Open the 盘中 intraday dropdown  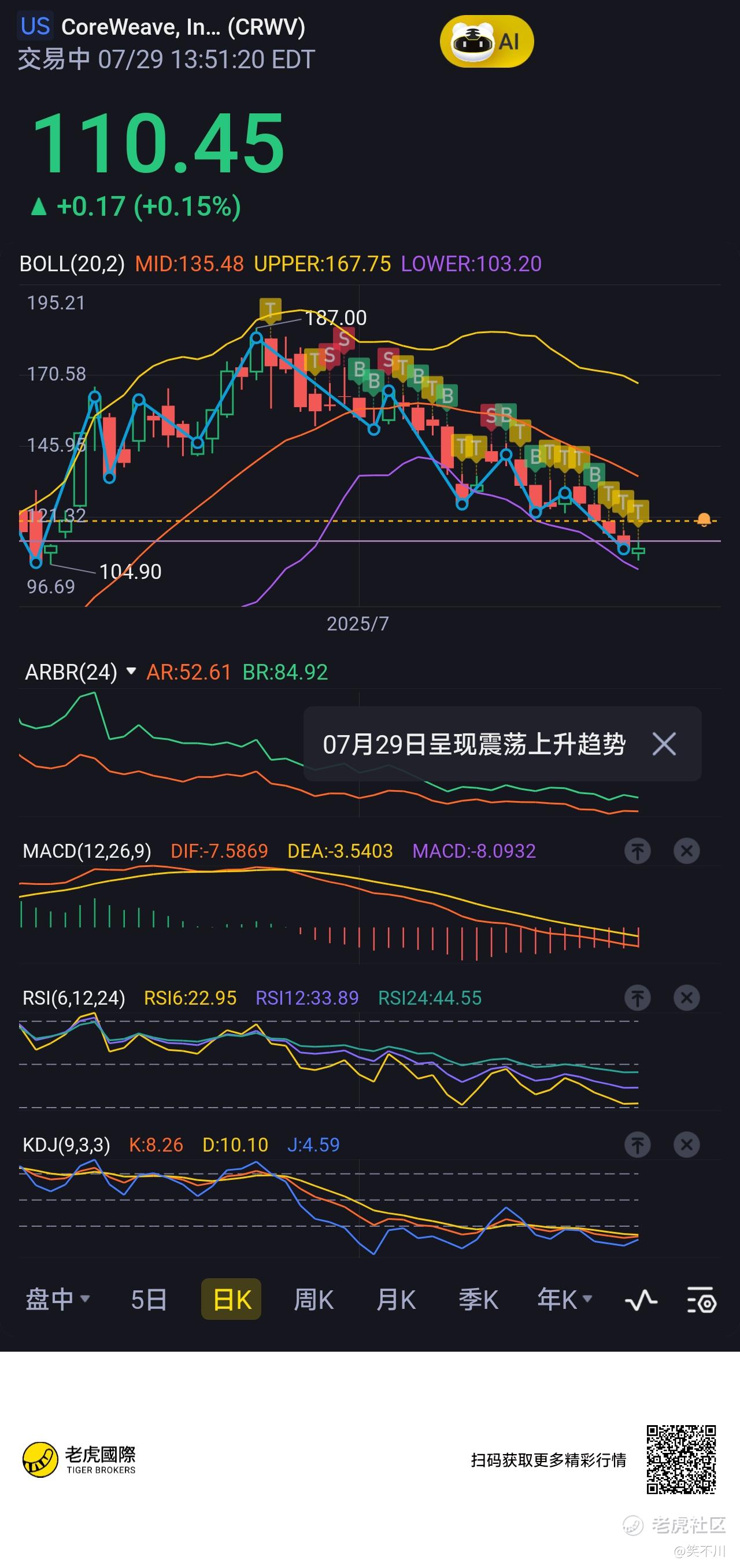pyautogui.click(x=58, y=1300)
